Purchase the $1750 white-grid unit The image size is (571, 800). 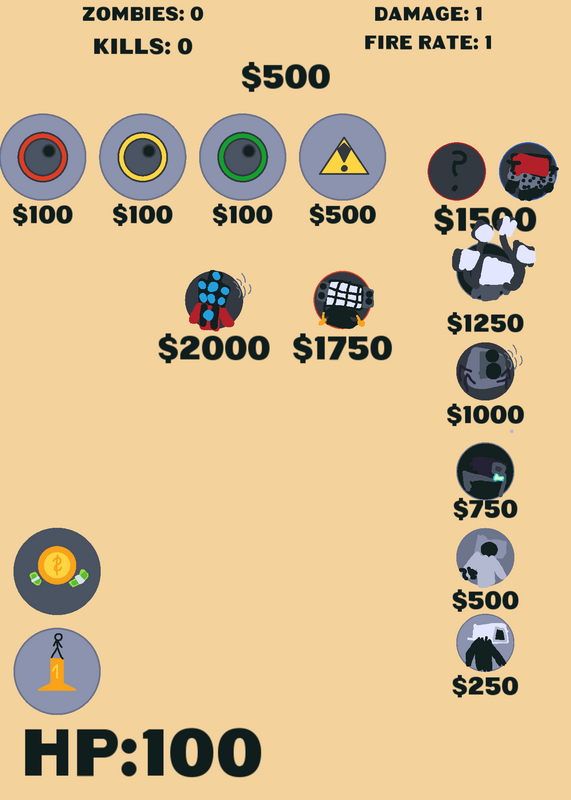pos(343,301)
